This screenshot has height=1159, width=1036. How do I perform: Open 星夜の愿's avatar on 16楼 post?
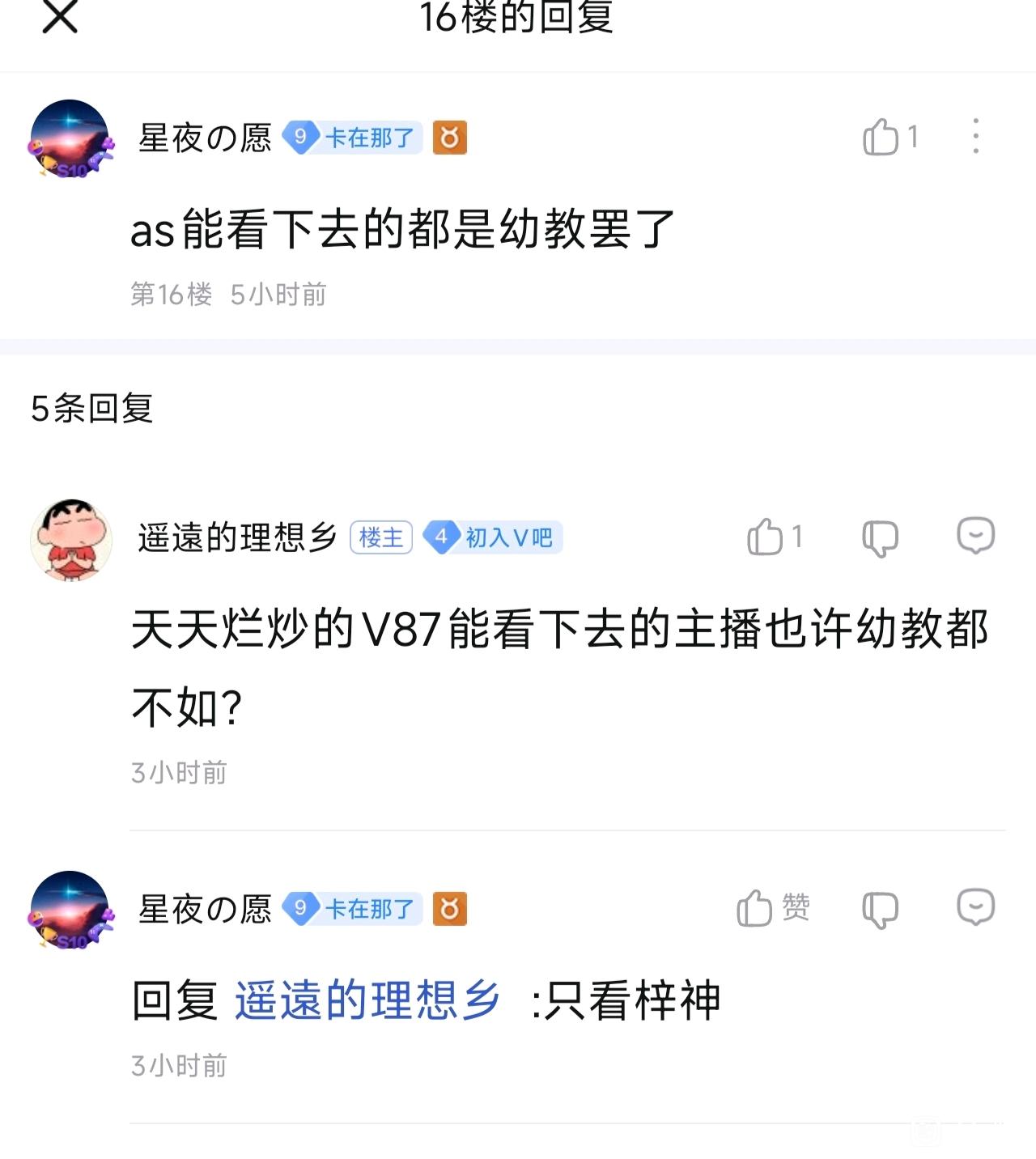70,138
